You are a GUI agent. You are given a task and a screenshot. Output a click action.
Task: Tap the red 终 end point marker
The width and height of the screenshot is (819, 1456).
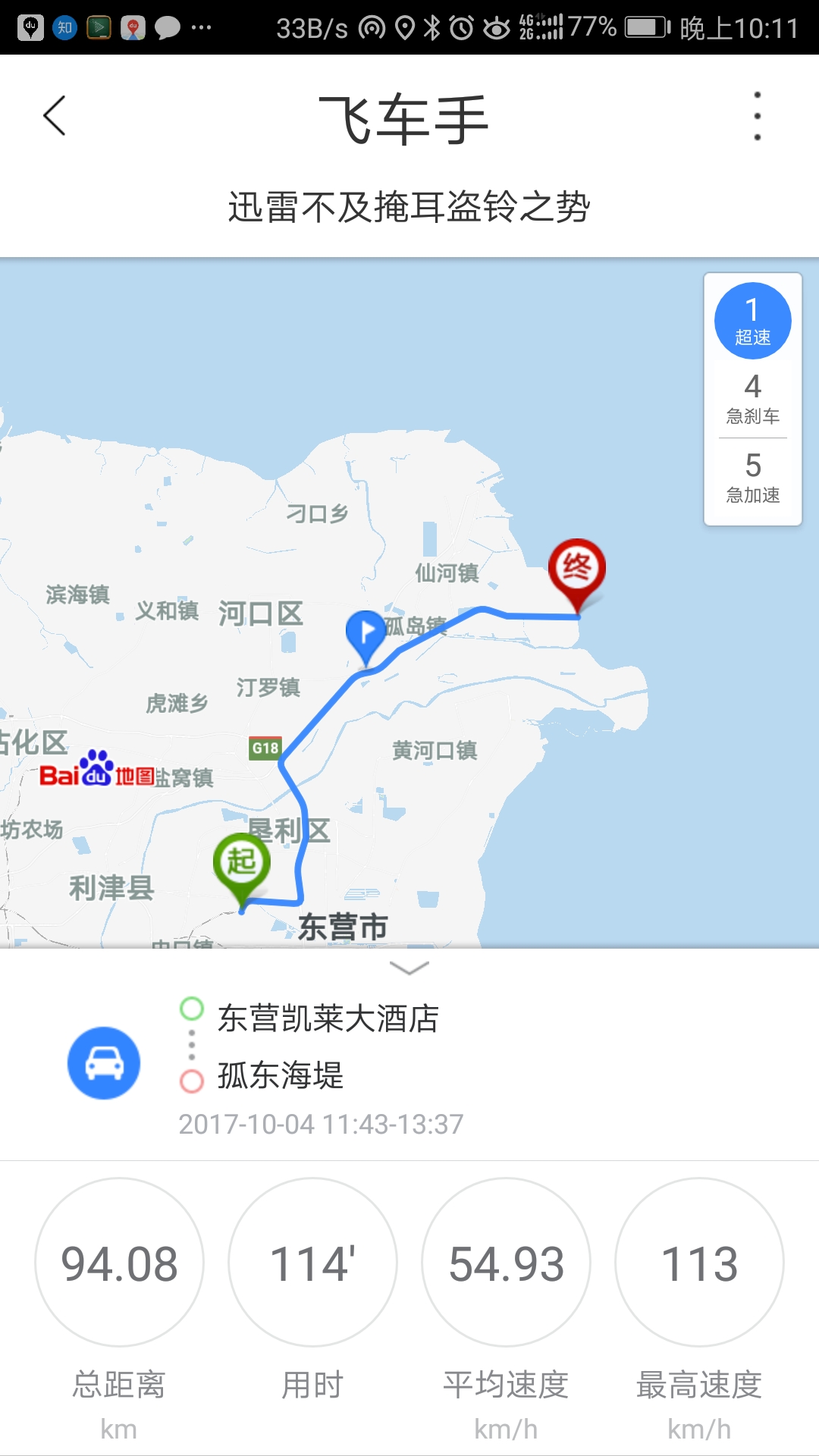[x=577, y=569]
